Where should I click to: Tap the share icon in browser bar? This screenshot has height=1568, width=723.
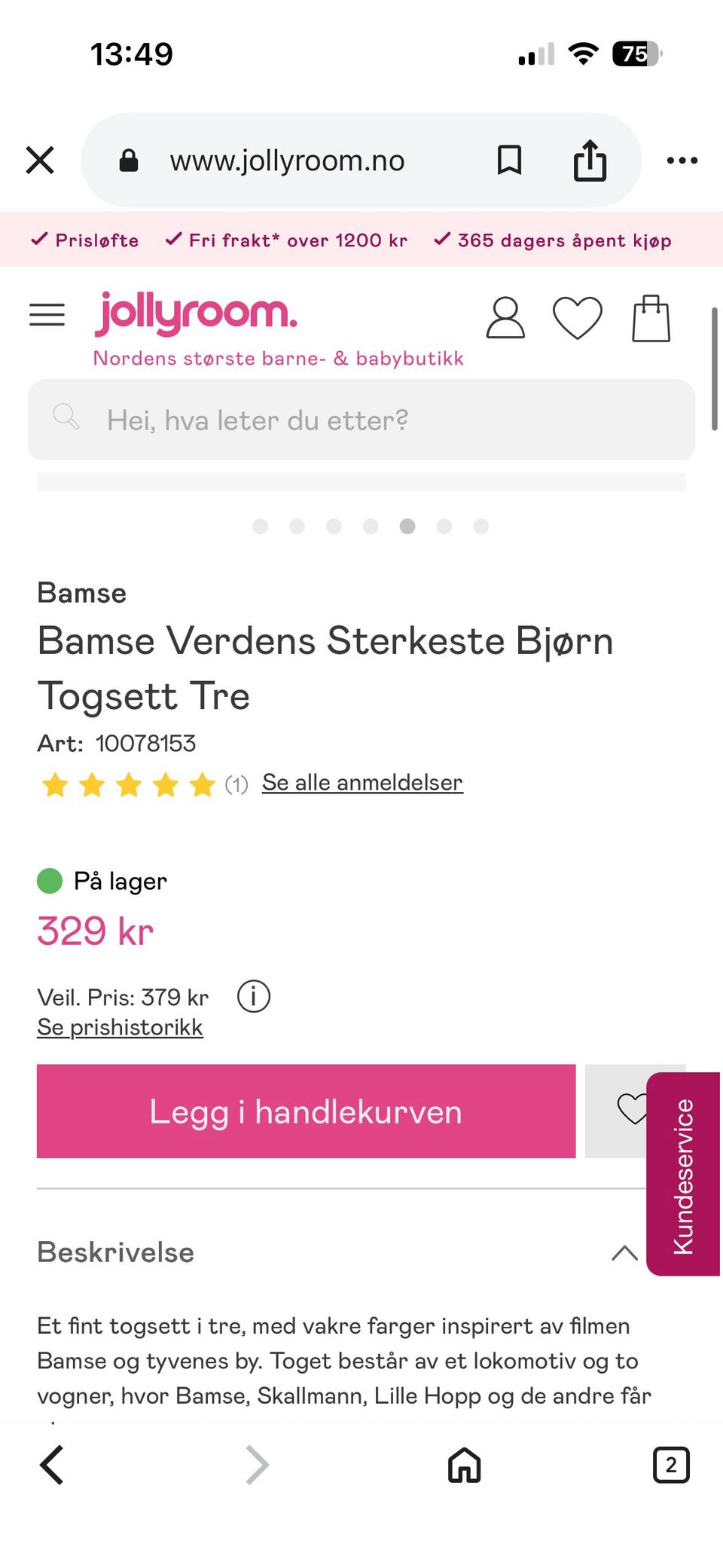(x=590, y=160)
